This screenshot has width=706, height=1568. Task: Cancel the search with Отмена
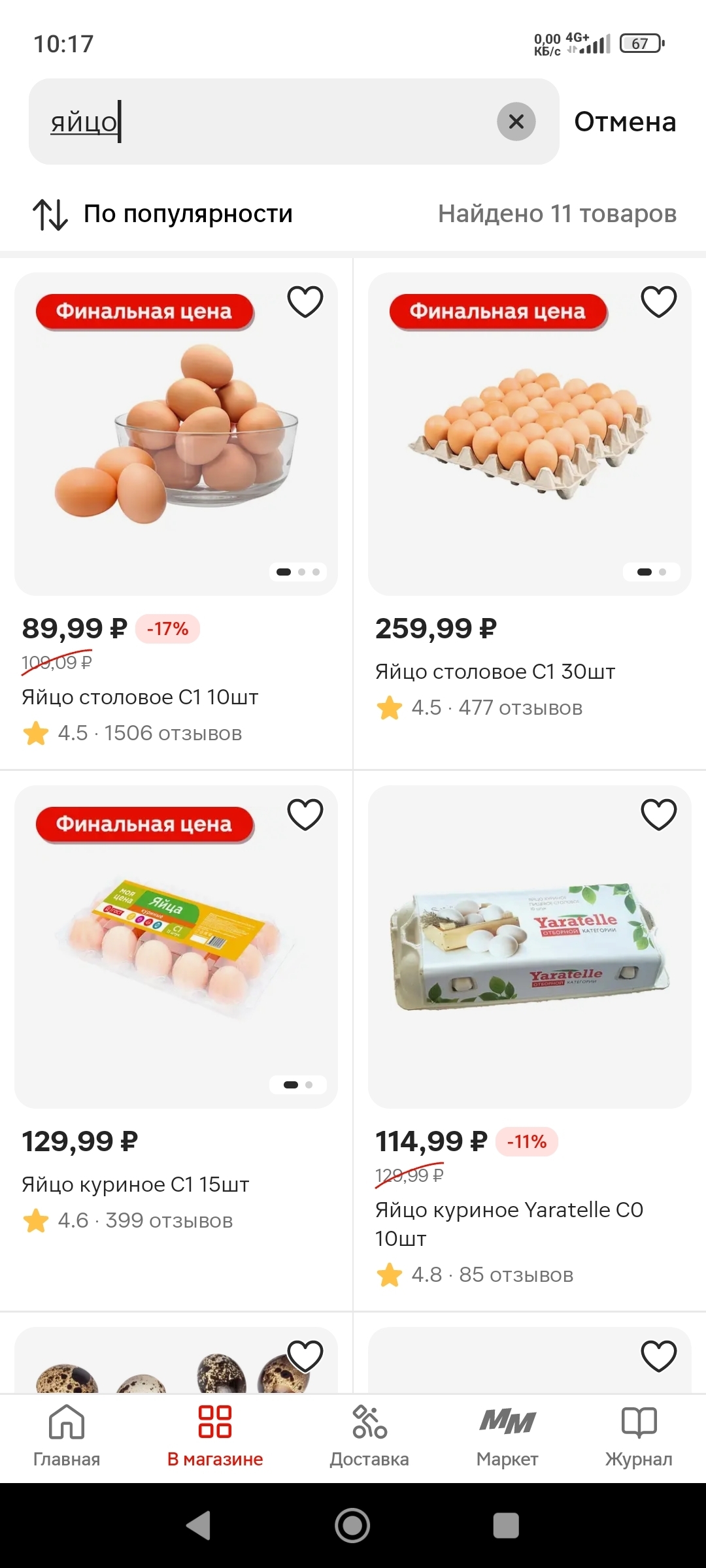[625, 122]
